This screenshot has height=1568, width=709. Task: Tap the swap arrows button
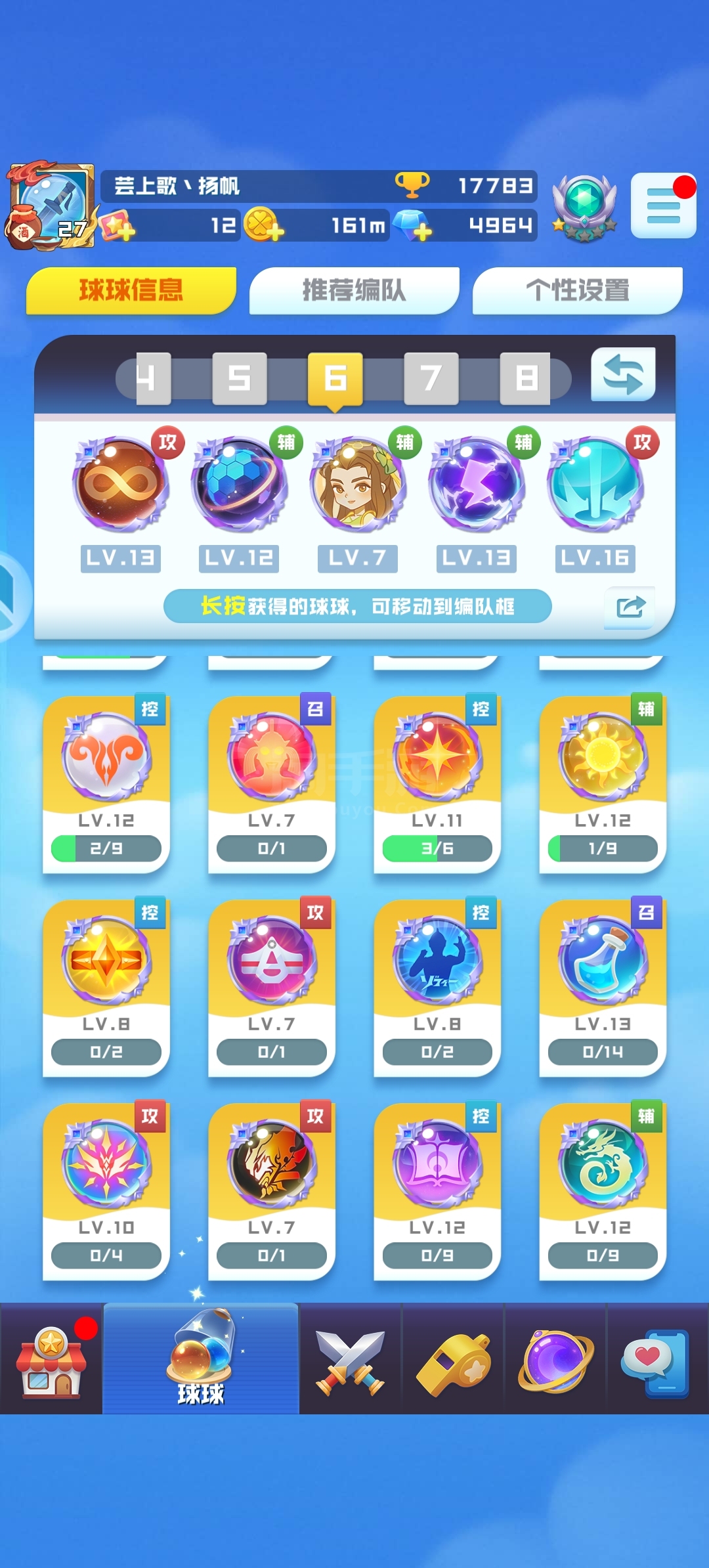pos(623,375)
